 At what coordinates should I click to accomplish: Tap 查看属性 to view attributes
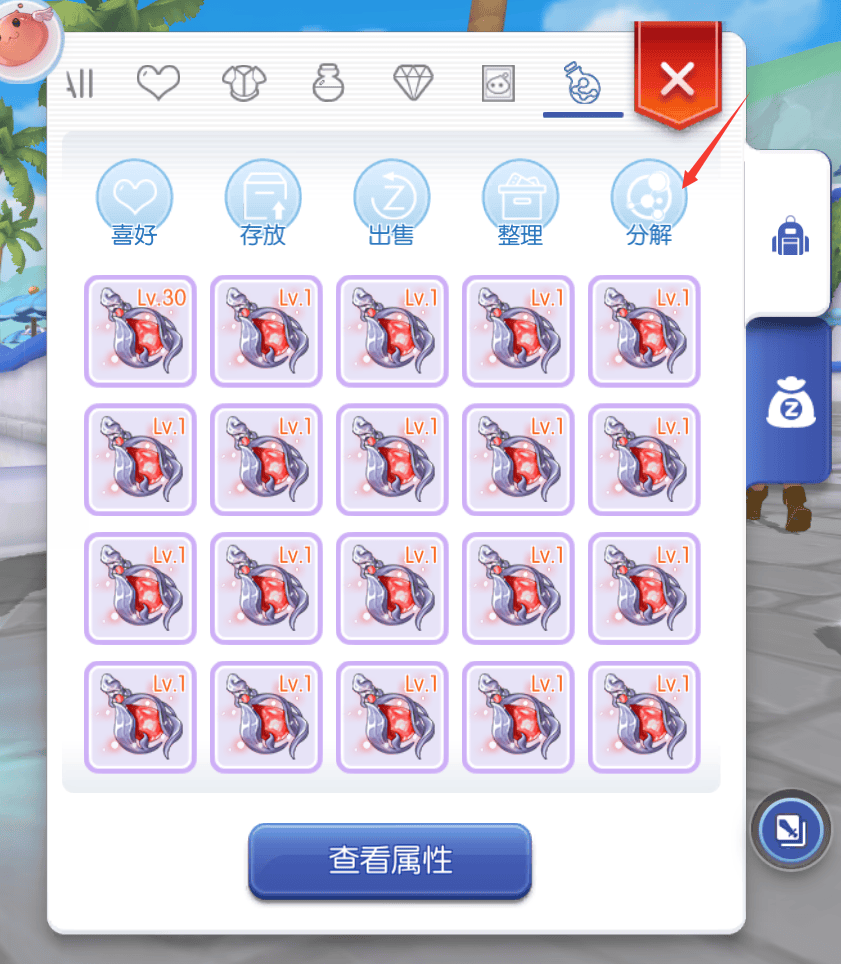(389, 861)
